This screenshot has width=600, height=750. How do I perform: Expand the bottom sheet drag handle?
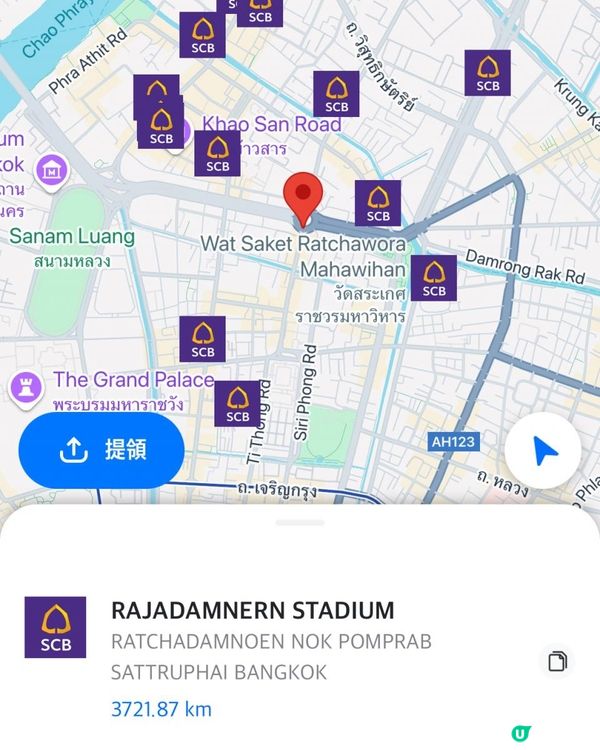[x=300, y=523]
